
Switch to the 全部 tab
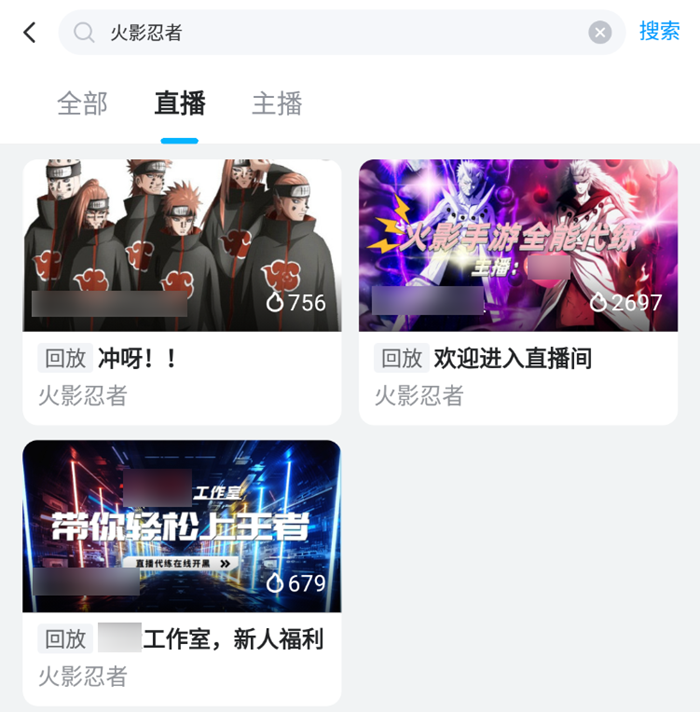[82, 104]
